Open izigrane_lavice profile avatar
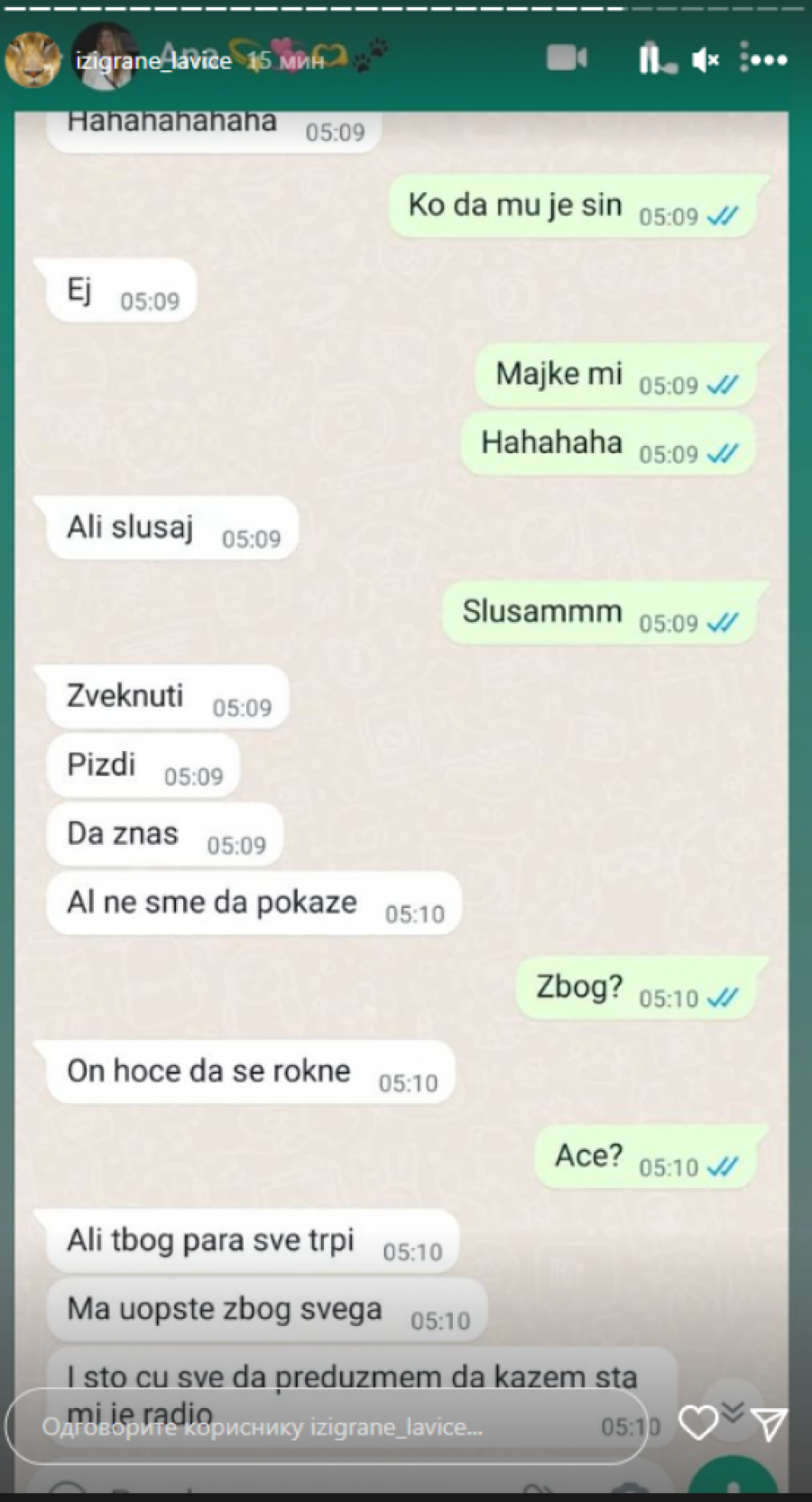The image size is (812, 1502). pos(33,60)
